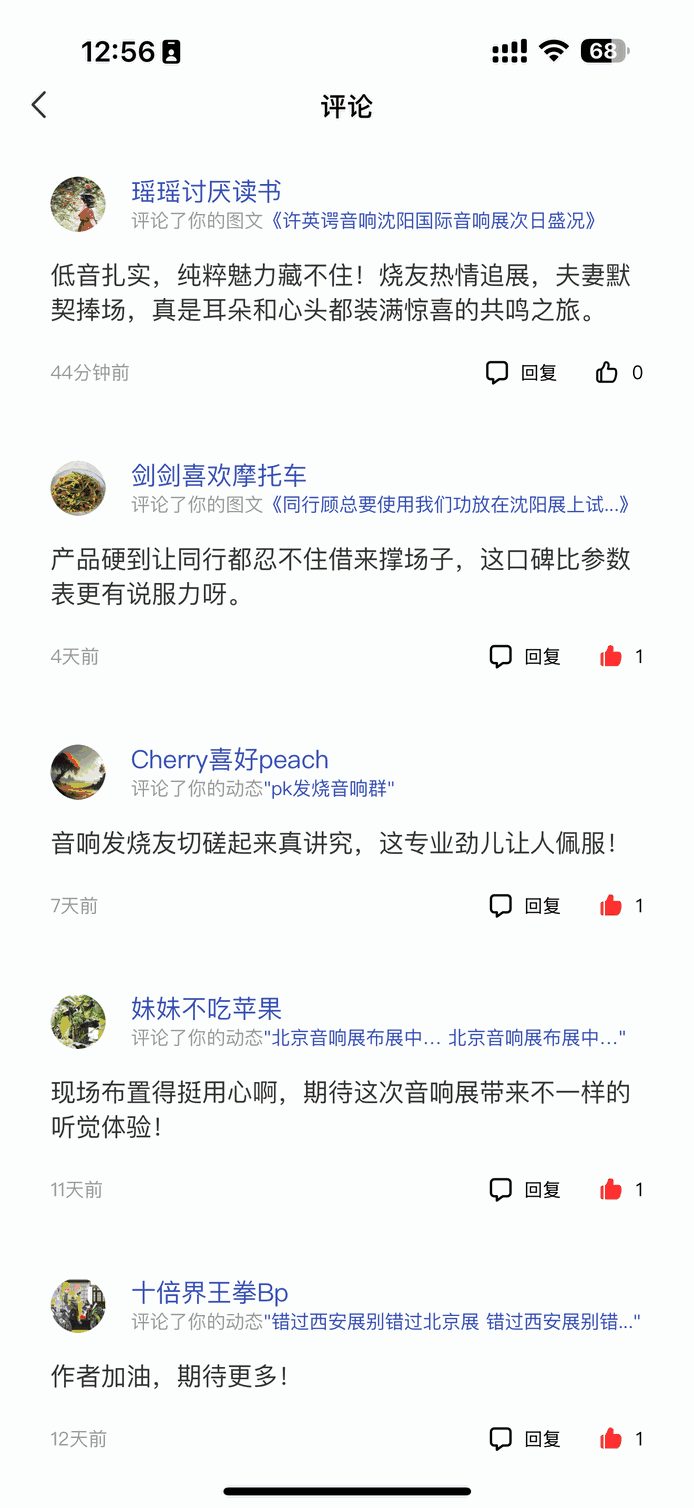
Task: Reply to 瑶瑶讨厌读书's comment
Action: [x=521, y=373]
